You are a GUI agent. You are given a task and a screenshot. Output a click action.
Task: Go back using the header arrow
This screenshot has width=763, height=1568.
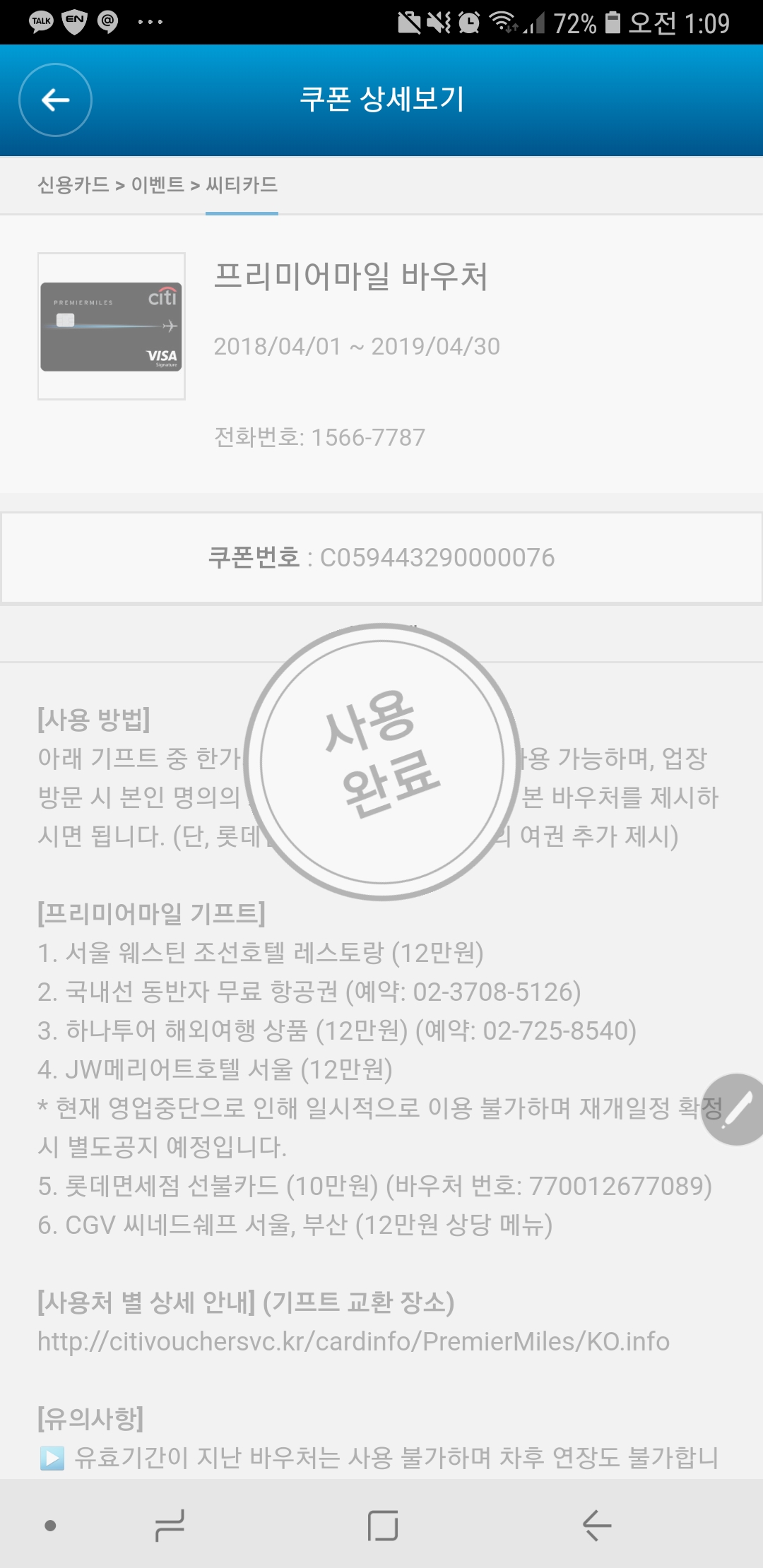pyautogui.click(x=55, y=100)
